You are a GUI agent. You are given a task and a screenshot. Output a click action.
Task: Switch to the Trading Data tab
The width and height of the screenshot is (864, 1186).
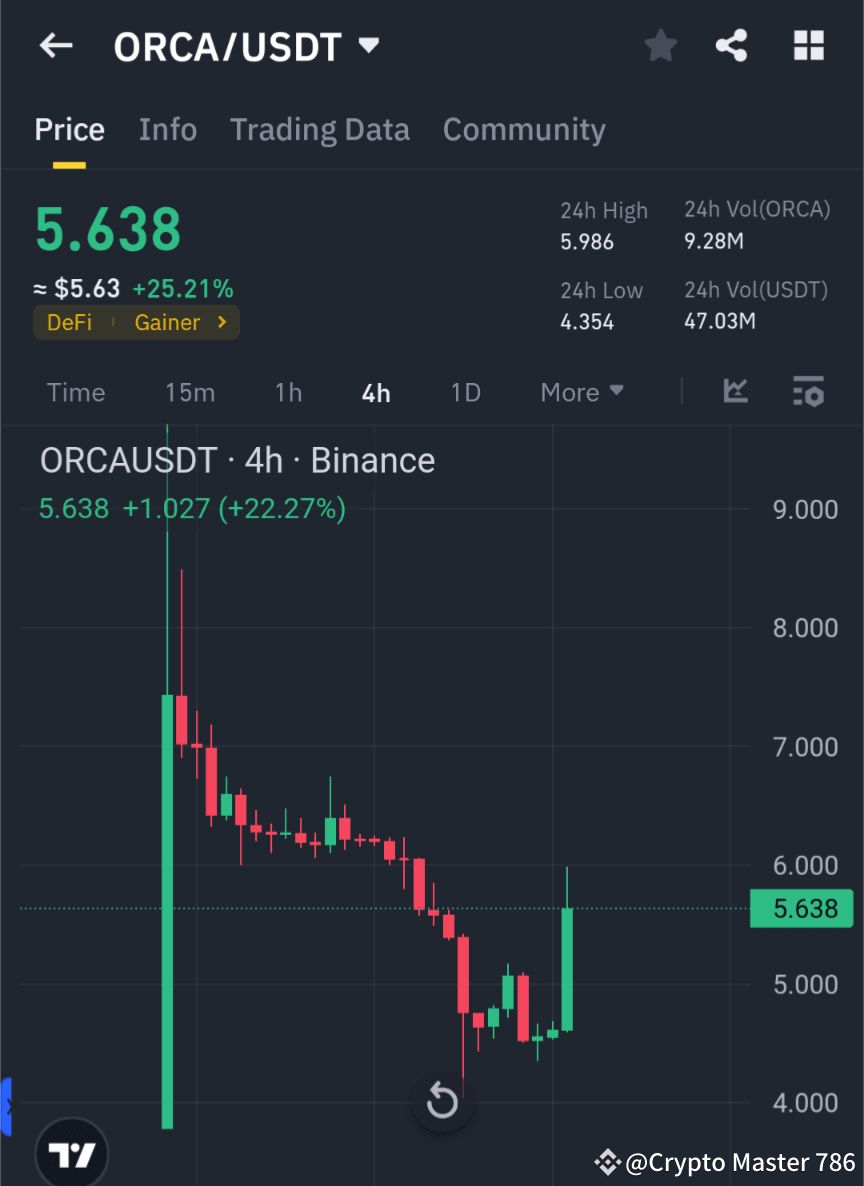(320, 129)
